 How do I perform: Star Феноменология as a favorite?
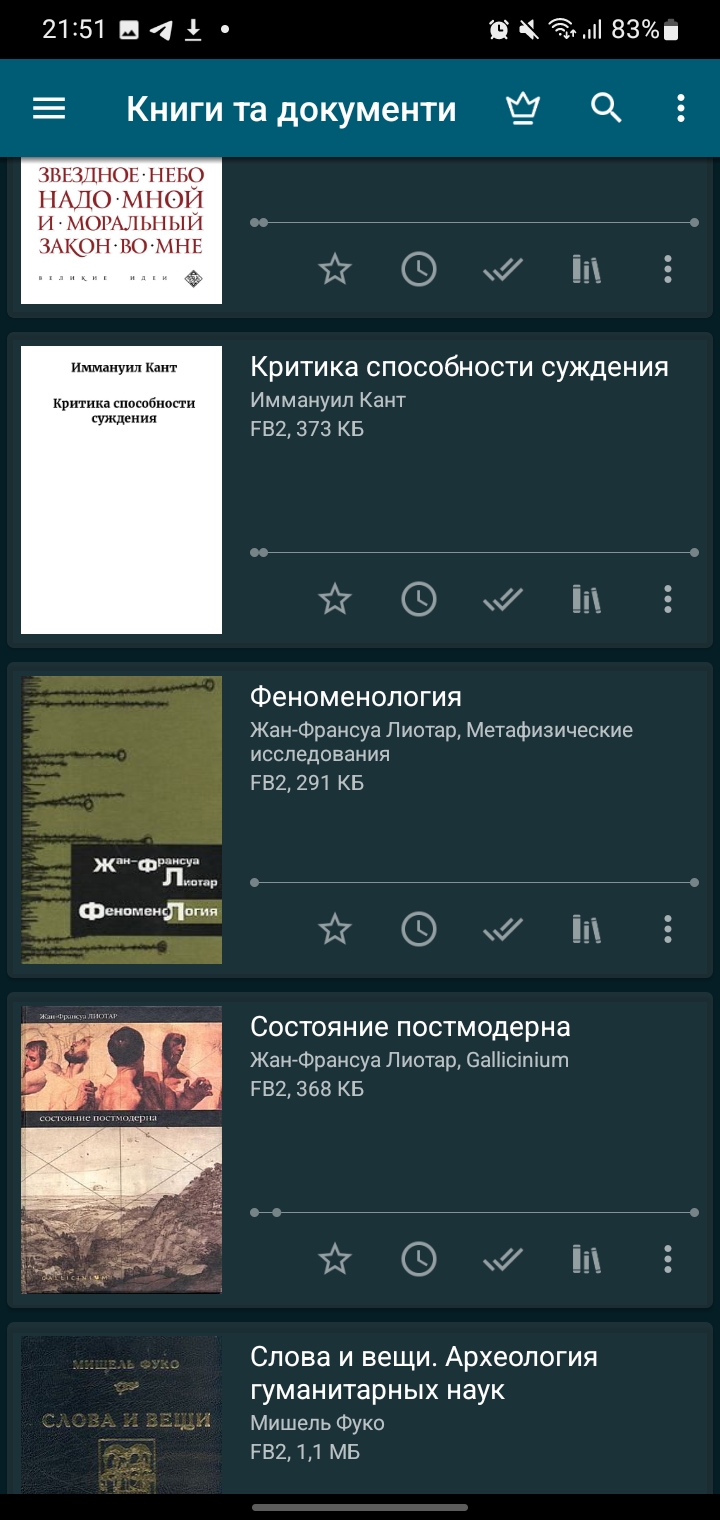(x=335, y=929)
